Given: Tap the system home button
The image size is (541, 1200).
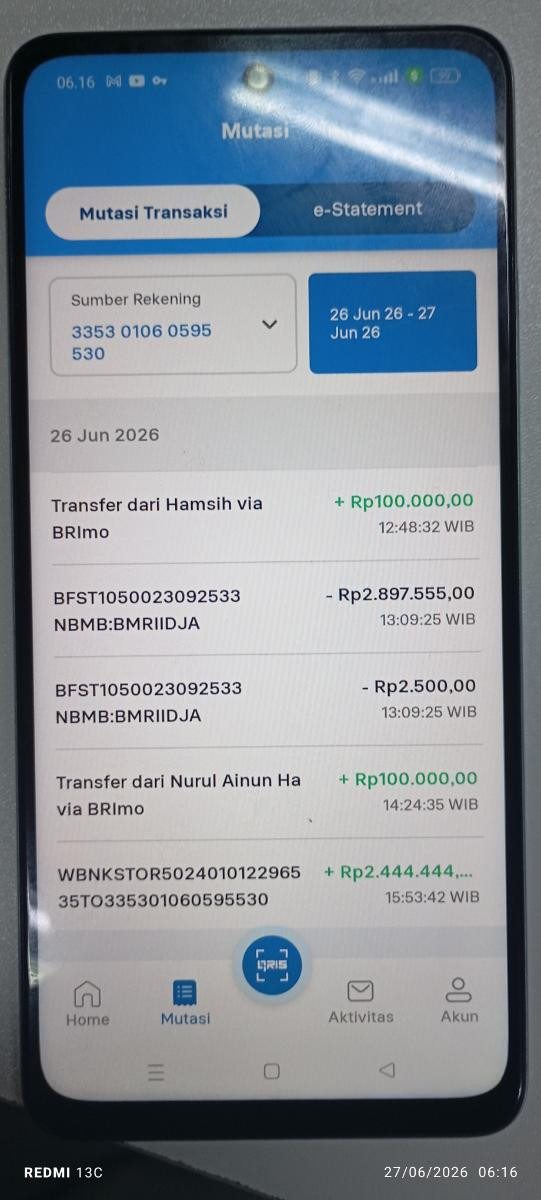Looking at the screenshot, I should click(271, 1071).
